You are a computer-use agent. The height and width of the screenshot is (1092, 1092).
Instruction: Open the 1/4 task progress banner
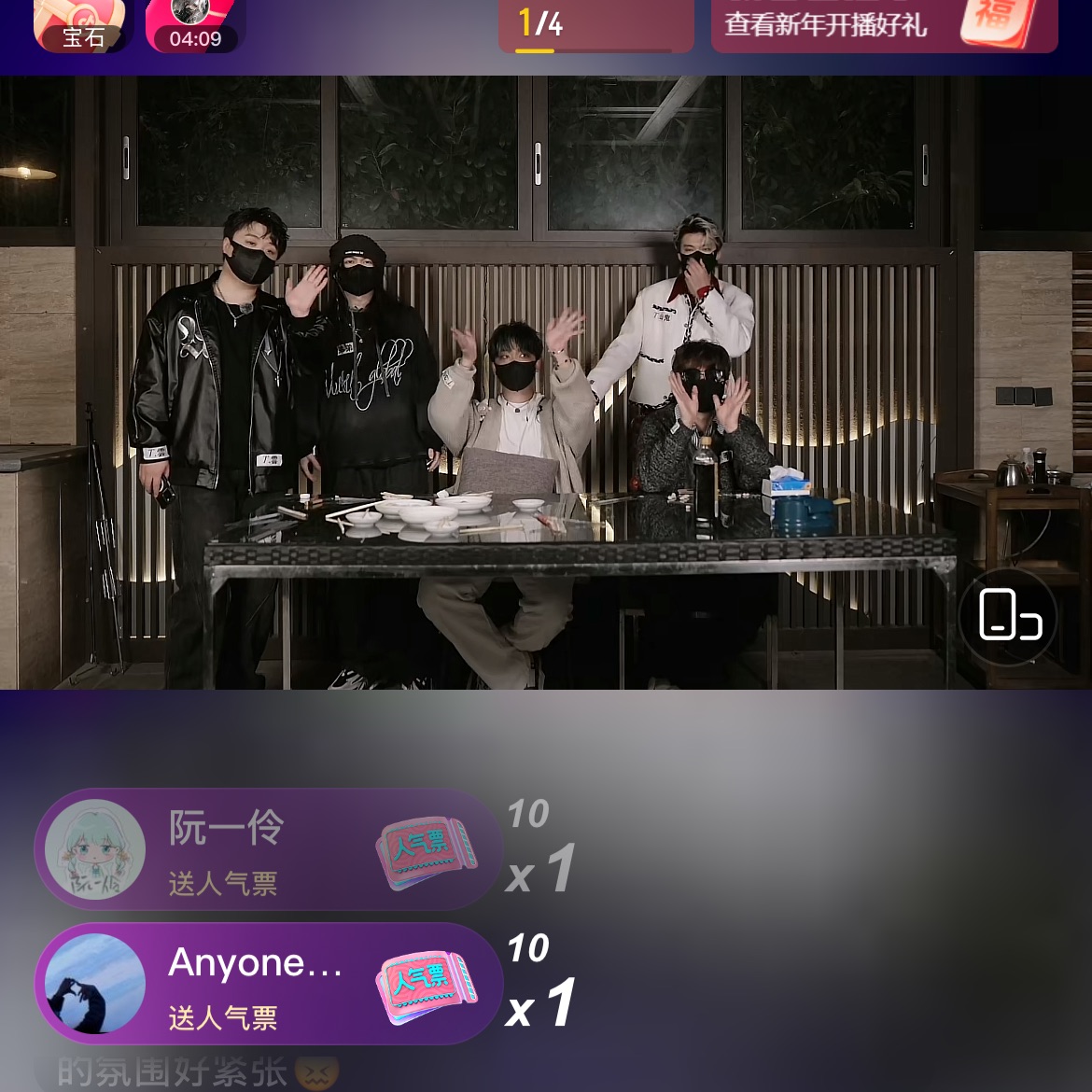[595, 25]
